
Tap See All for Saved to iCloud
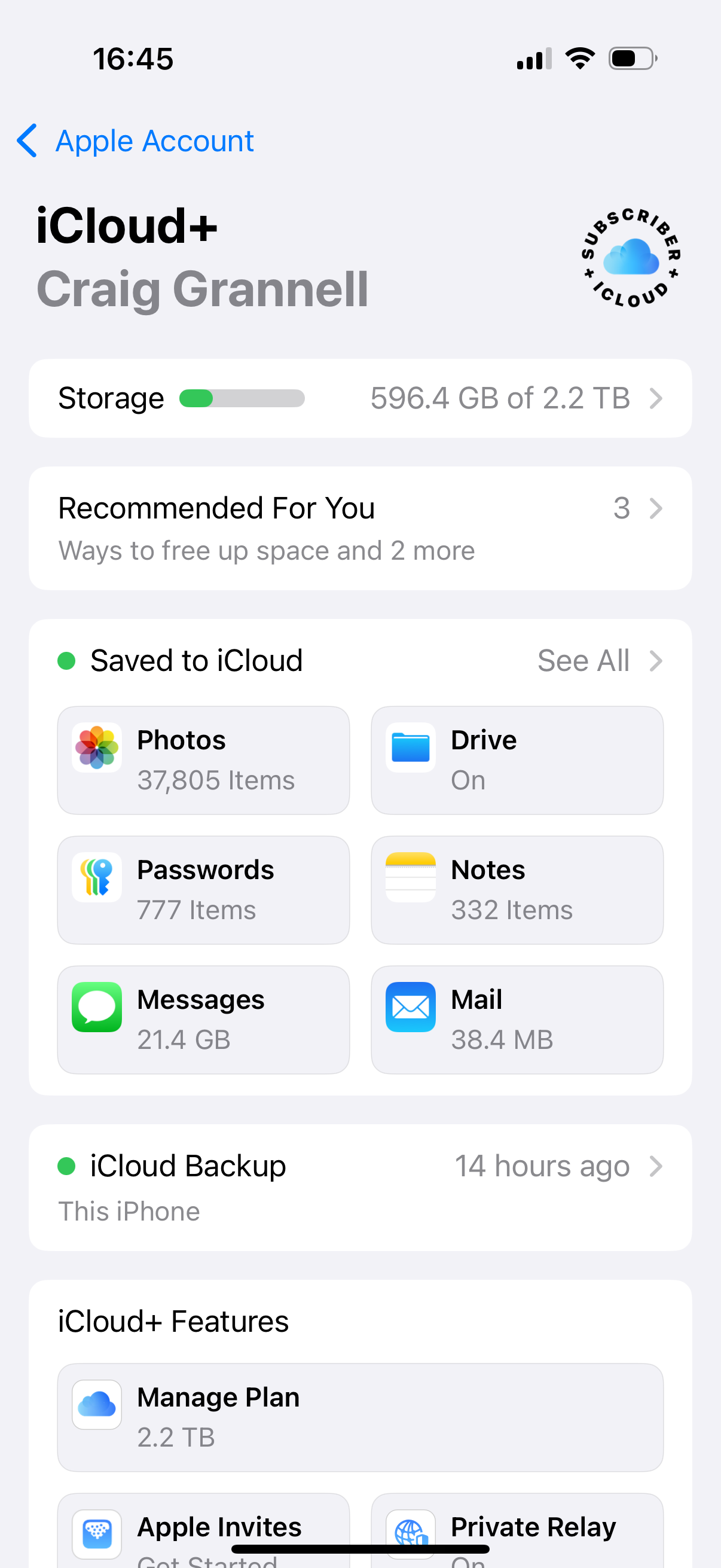(600, 660)
